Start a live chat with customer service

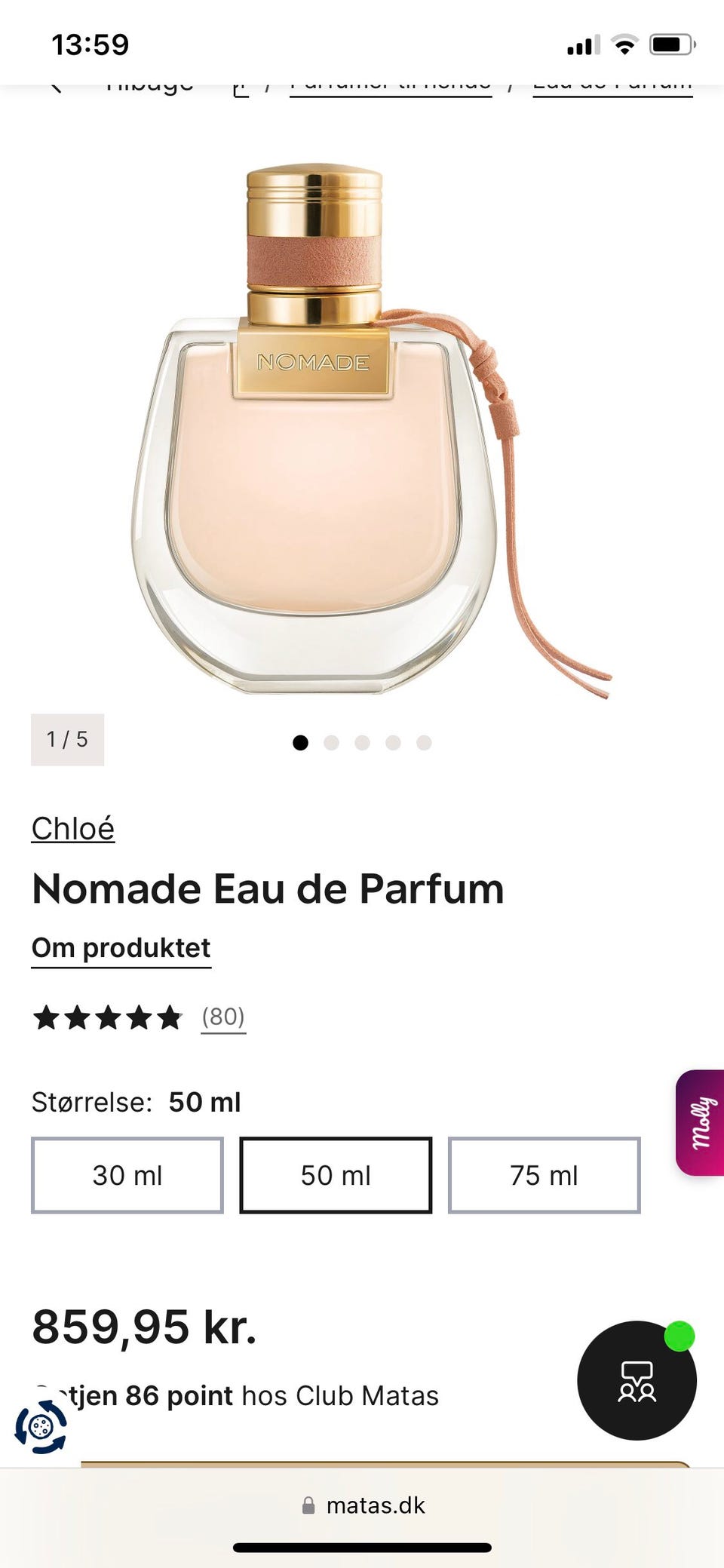(x=637, y=1380)
